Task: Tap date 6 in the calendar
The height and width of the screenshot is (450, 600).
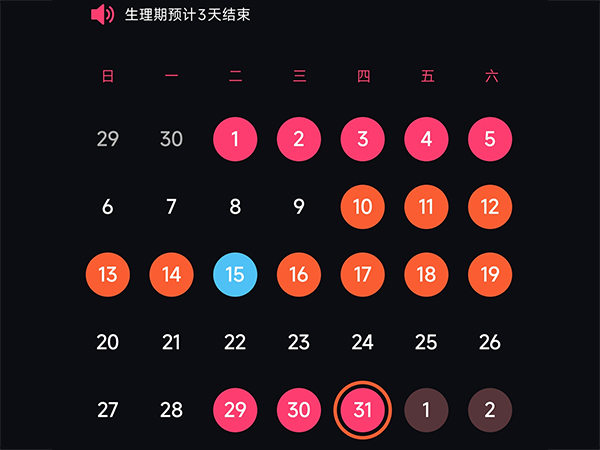Action: (108, 208)
